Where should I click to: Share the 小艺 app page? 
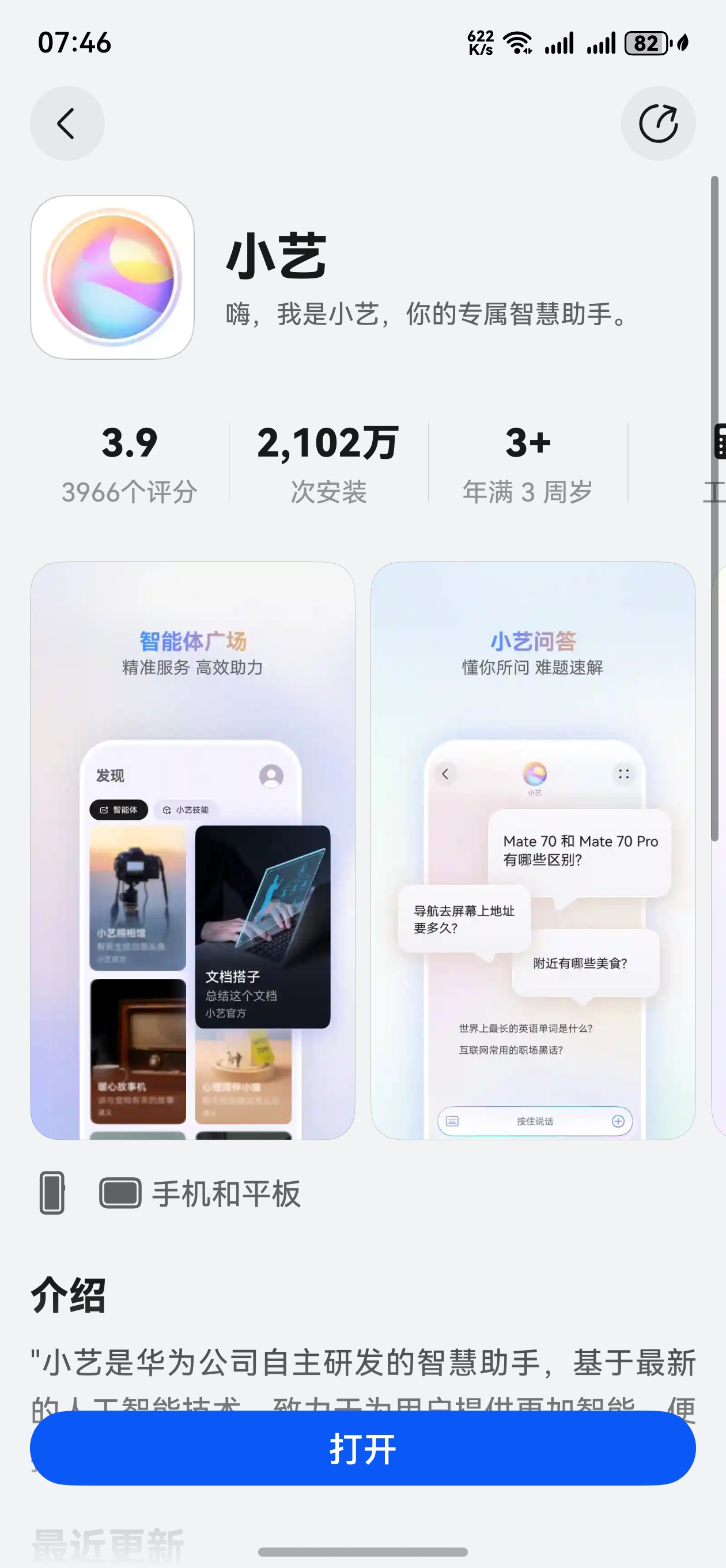pyautogui.click(x=658, y=123)
